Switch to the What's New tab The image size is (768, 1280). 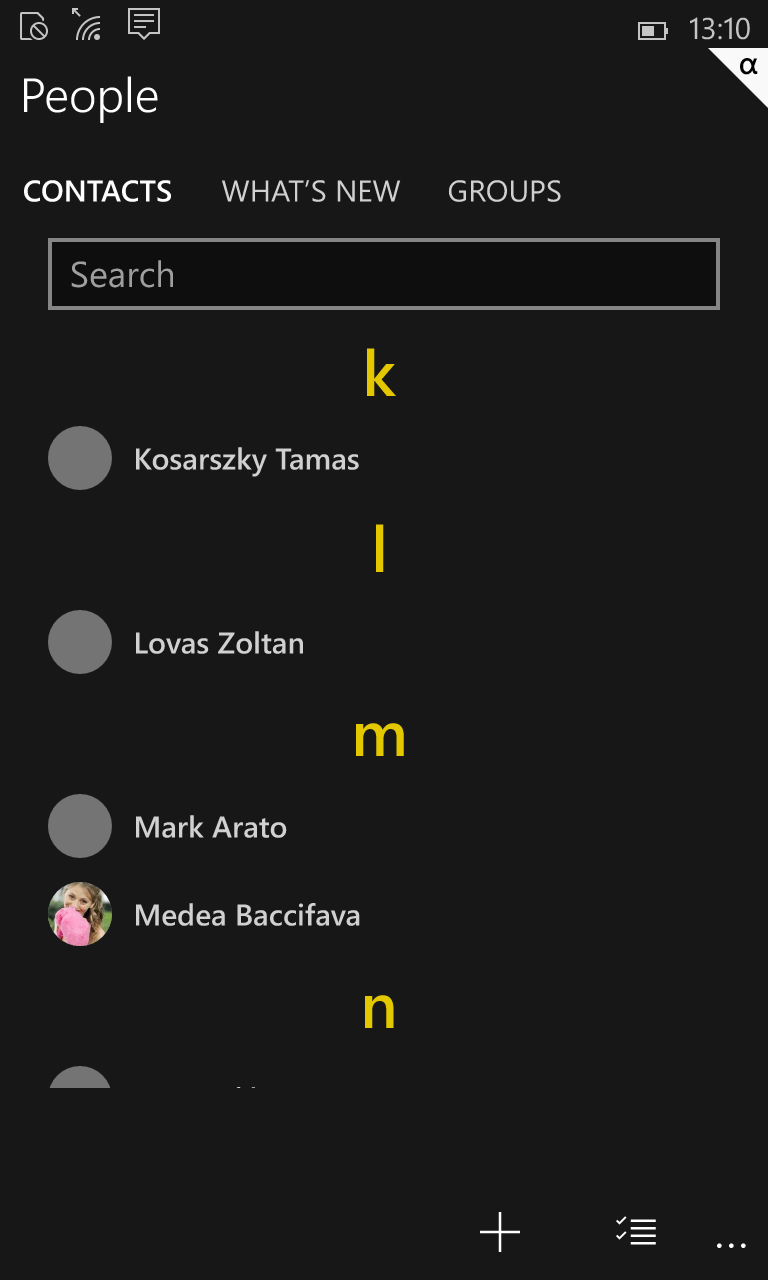(x=311, y=191)
